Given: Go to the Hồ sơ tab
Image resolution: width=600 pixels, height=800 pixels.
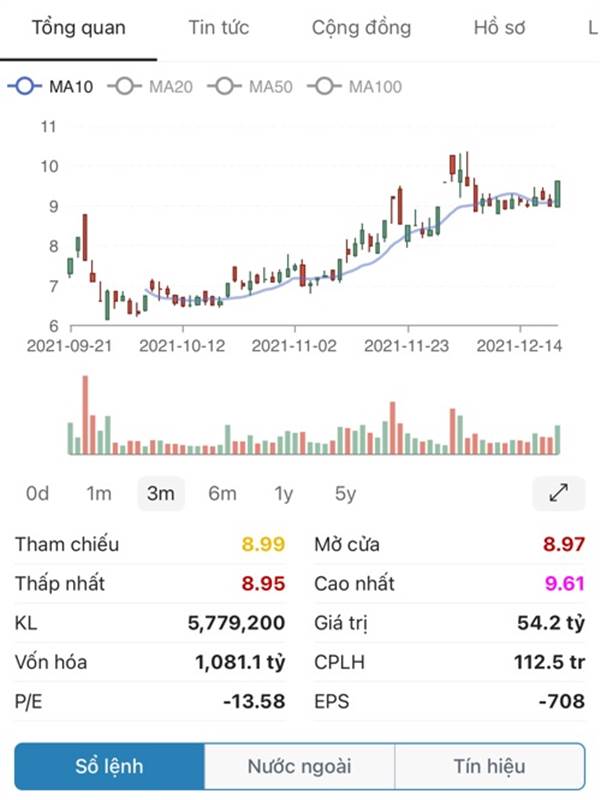Looking at the screenshot, I should (499, 28).
